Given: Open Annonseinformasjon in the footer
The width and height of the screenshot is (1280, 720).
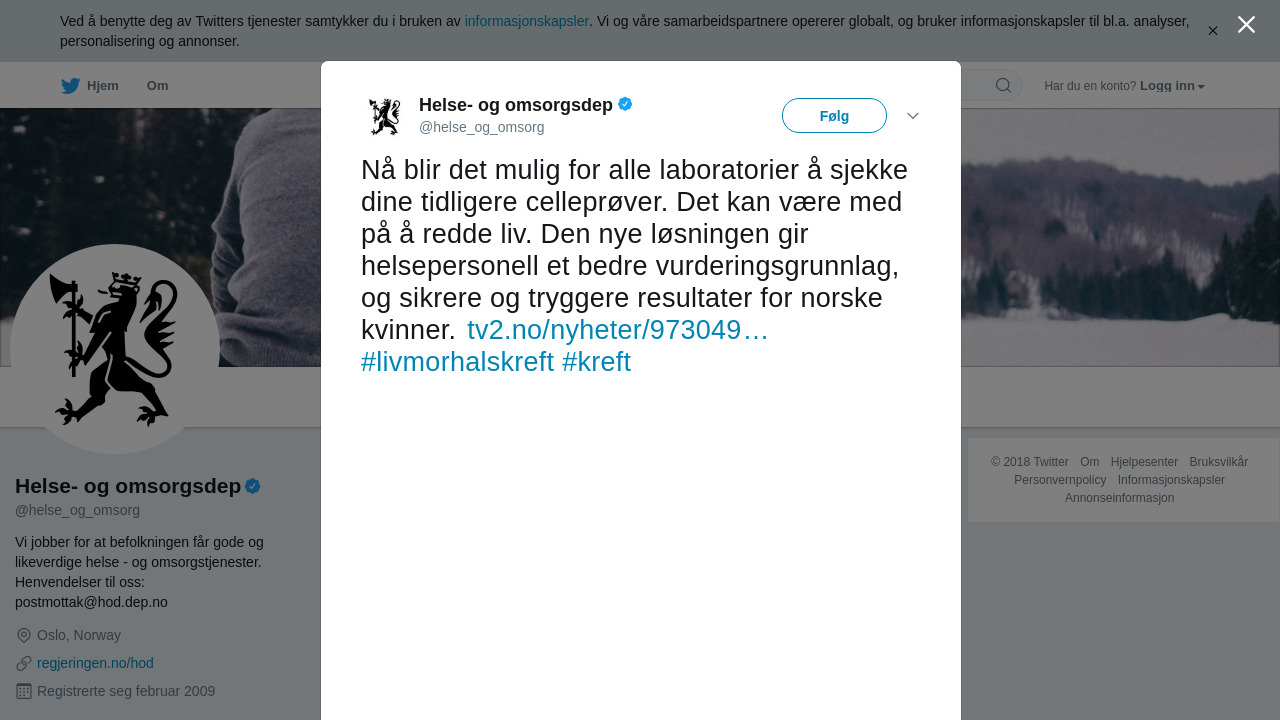Looking at the screenshot, I should (x=1119, y=498).
